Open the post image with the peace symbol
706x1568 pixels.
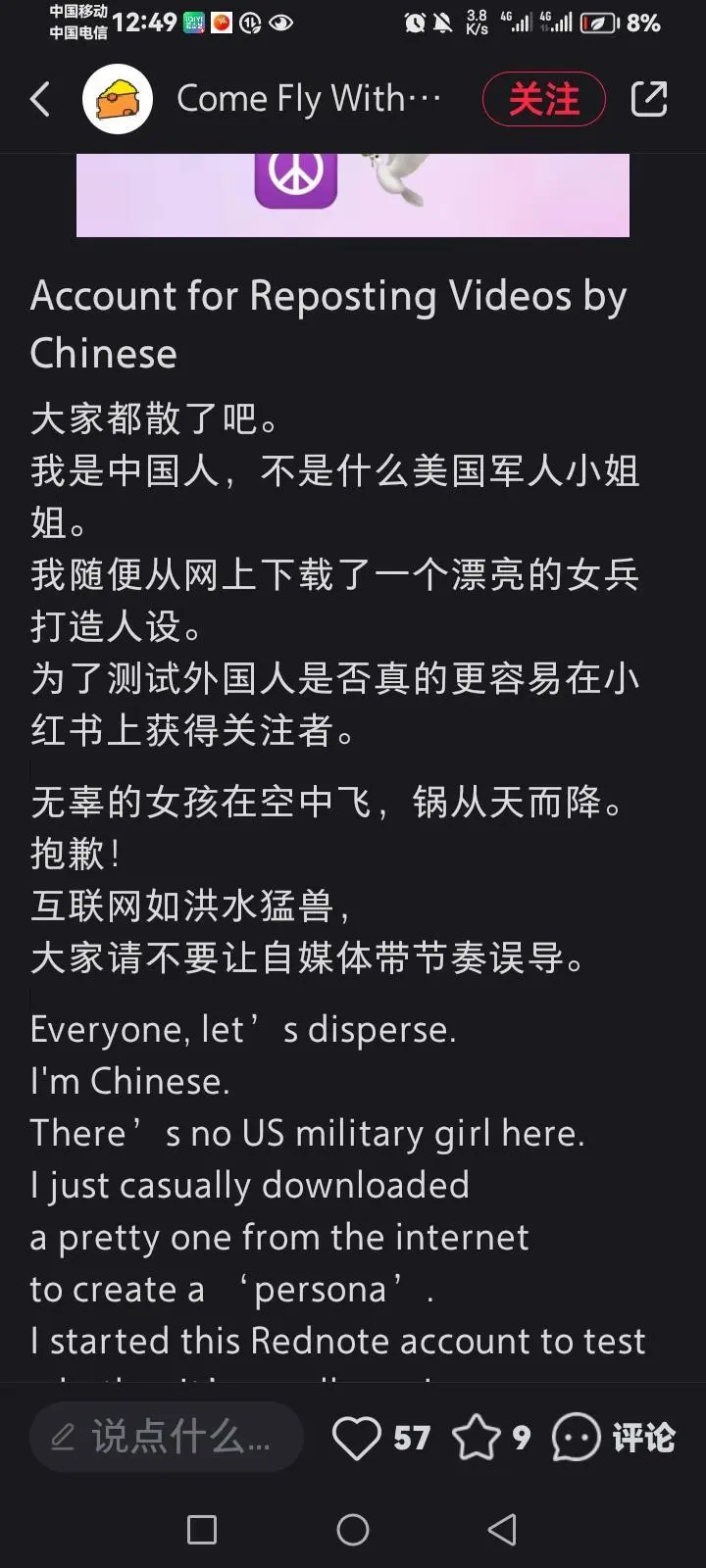click(x=353, y=195)
